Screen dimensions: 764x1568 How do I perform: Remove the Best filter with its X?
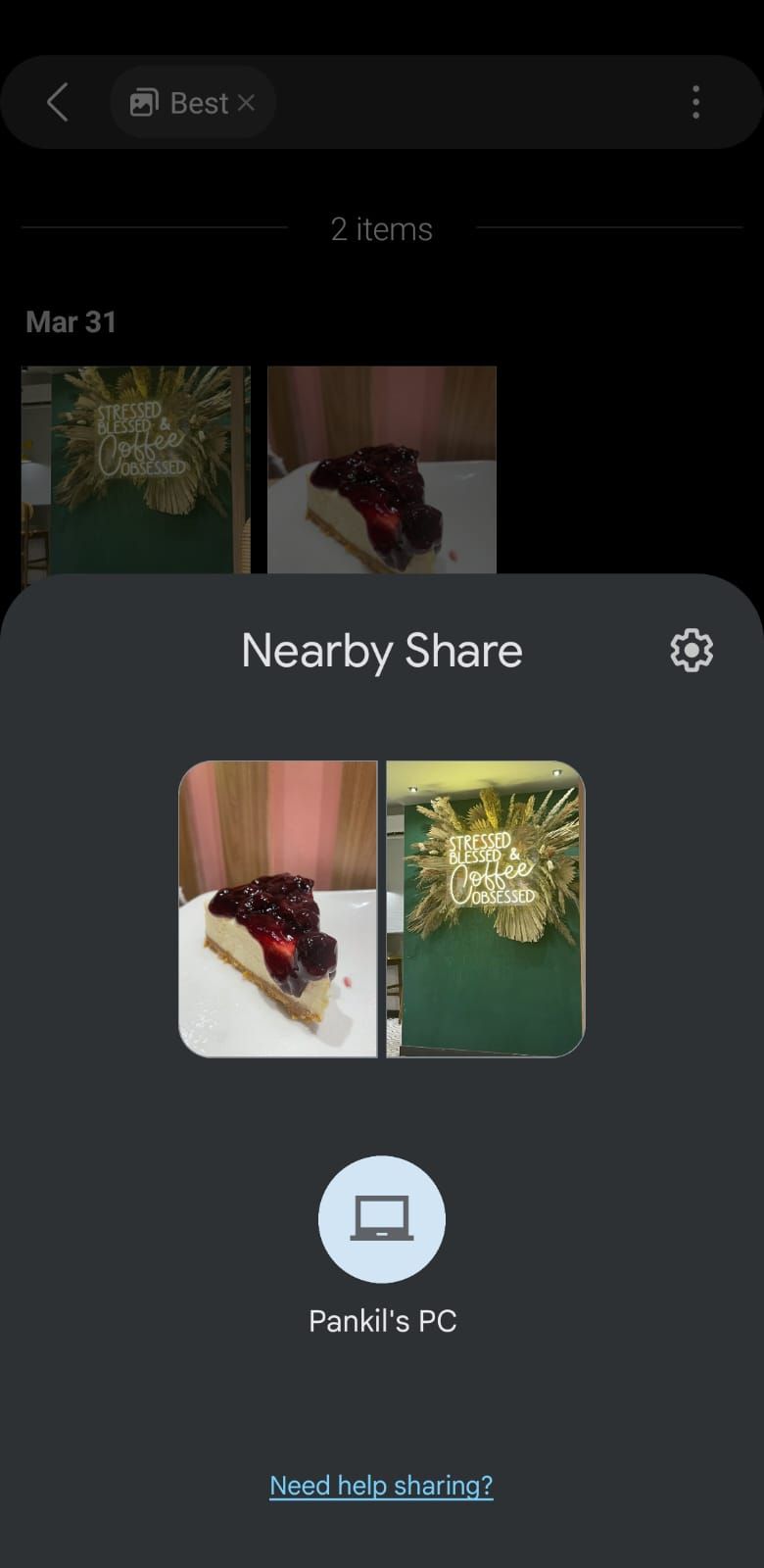click(x=246, y=102)
